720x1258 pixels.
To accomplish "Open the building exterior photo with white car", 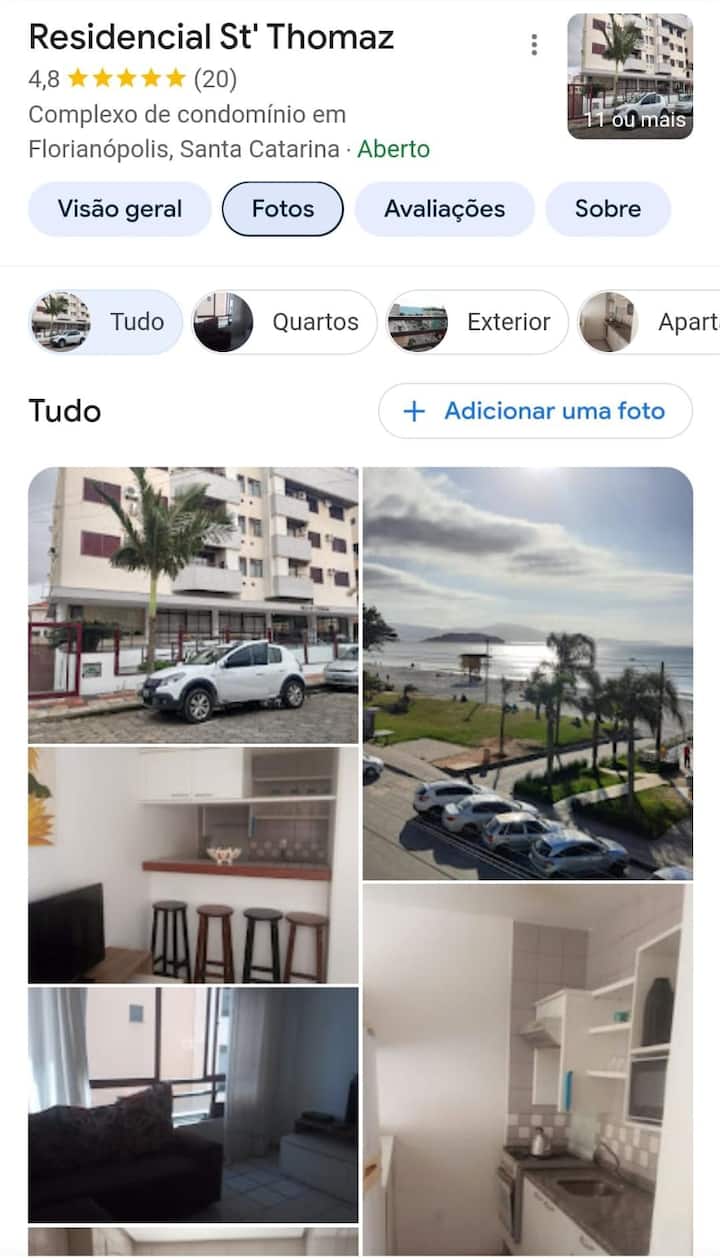I will coord(193,604).
